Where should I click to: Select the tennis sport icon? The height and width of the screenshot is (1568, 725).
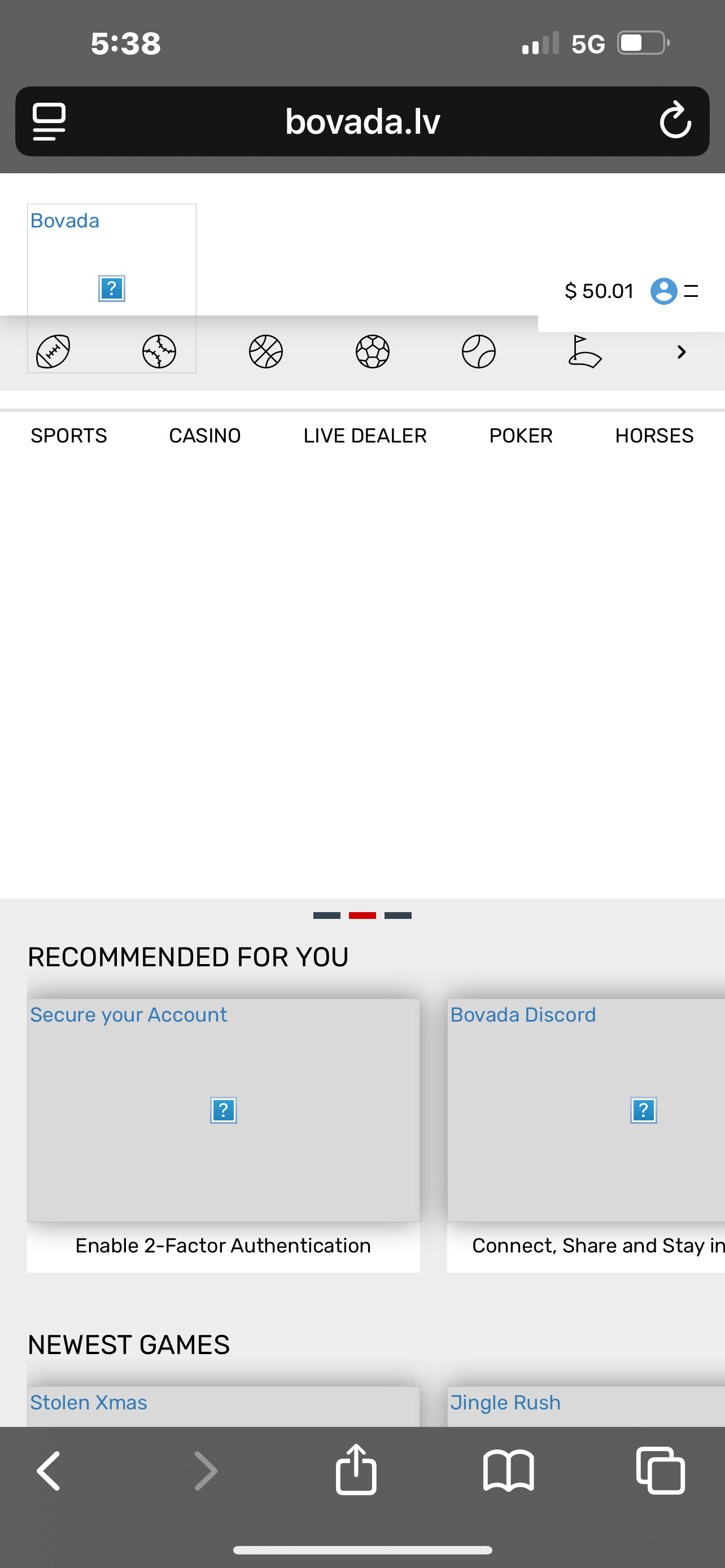tap(479, 352)
